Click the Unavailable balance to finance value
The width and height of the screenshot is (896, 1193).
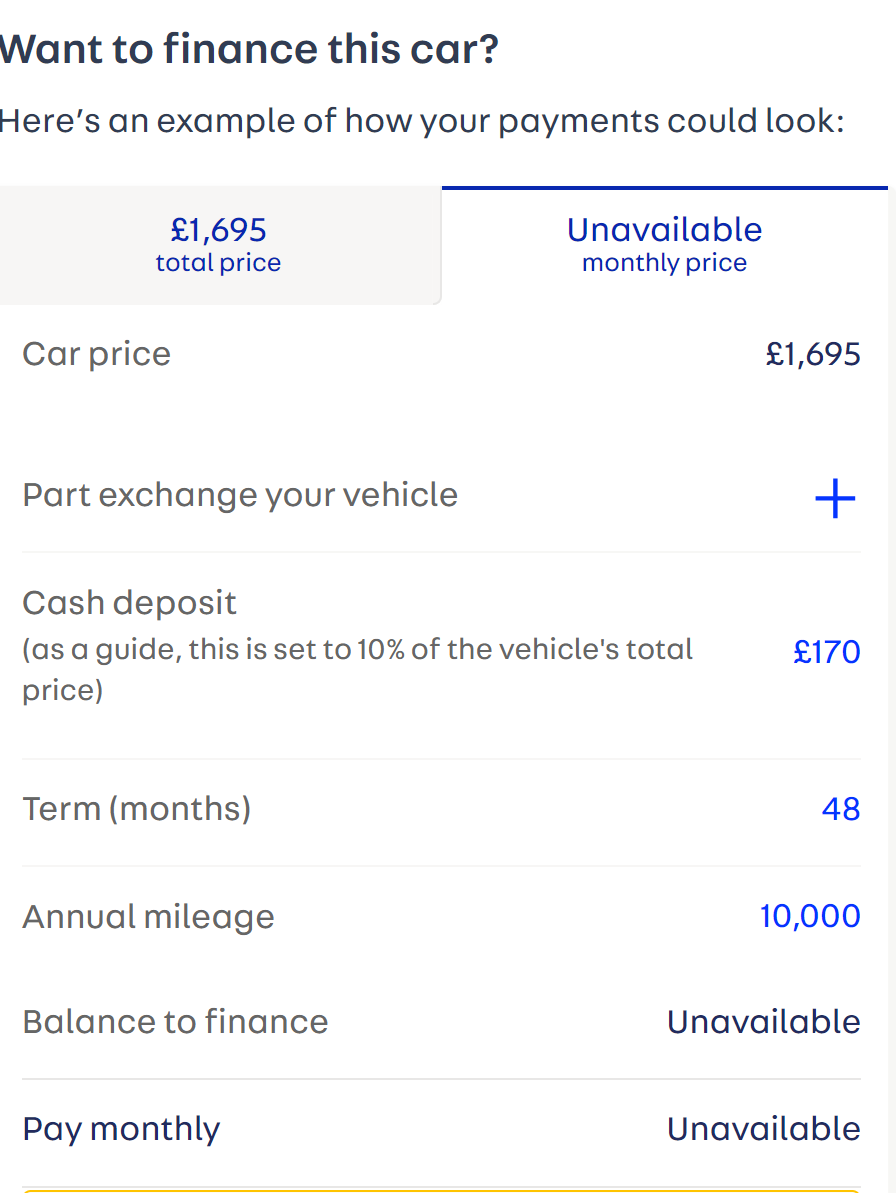click(x=763, y=1021)
